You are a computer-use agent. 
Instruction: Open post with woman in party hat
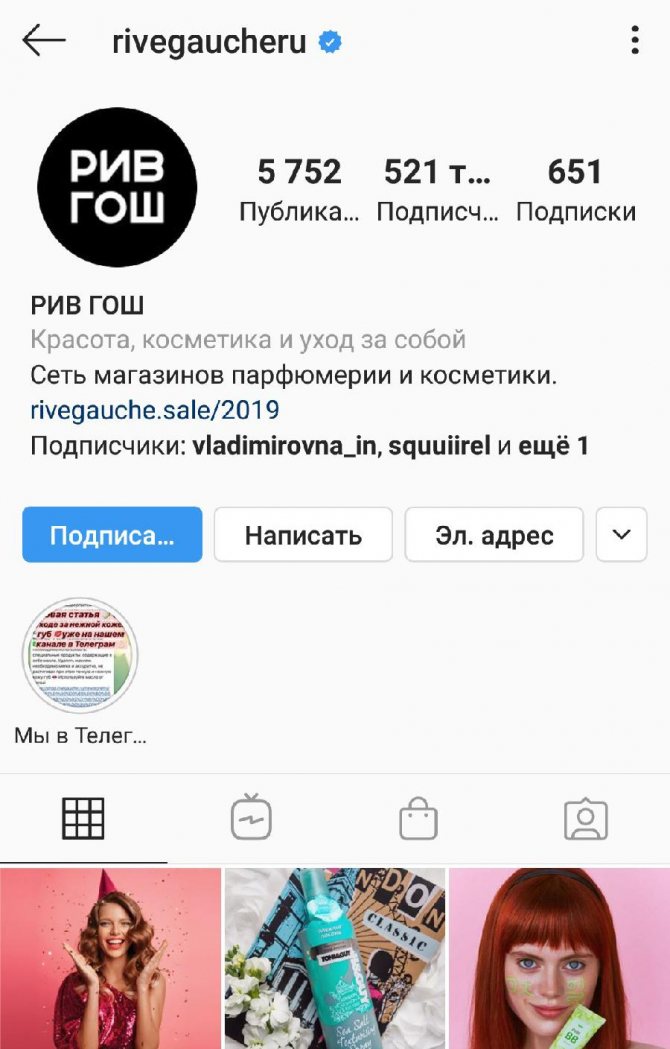click(110, 958)
